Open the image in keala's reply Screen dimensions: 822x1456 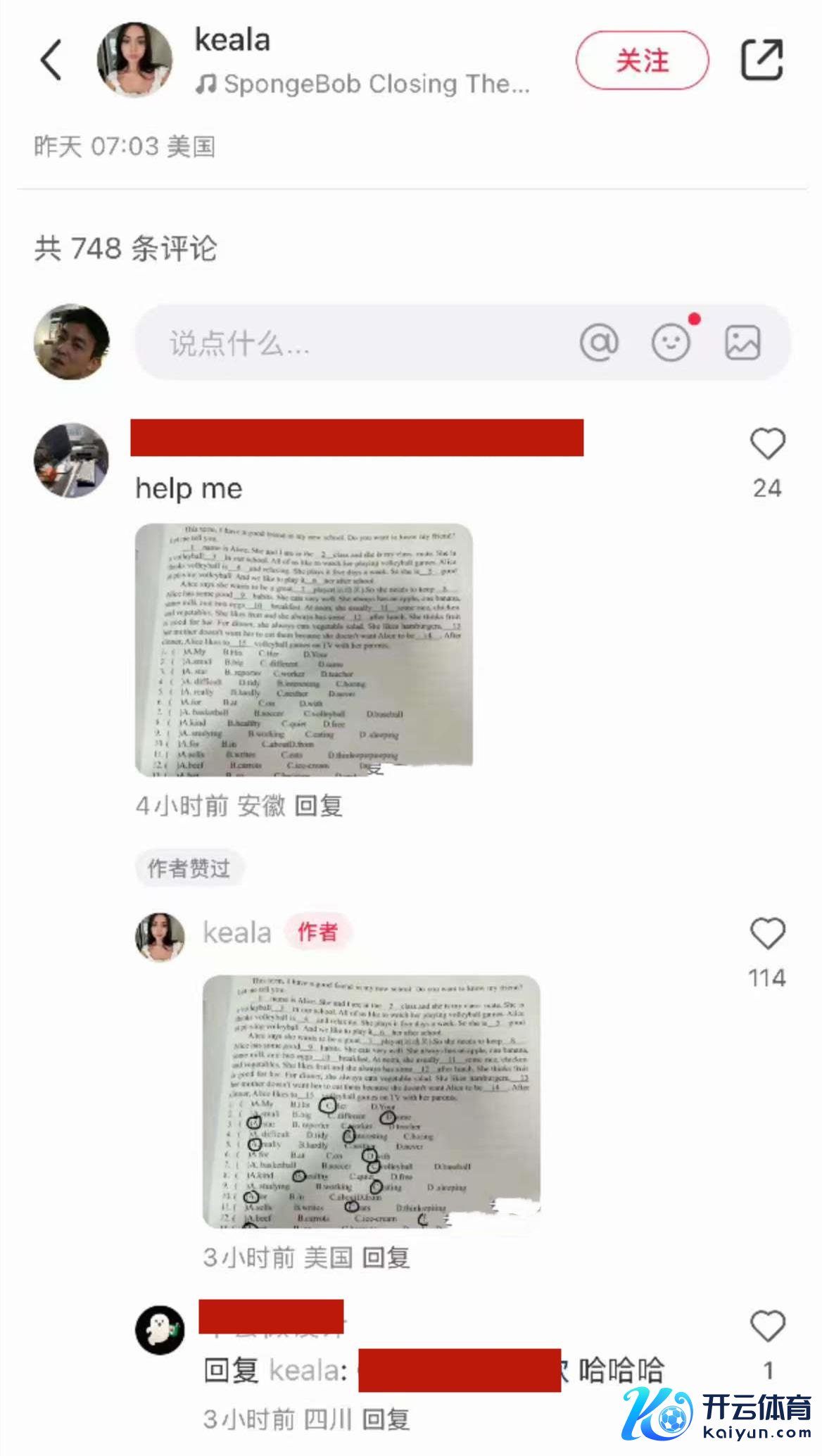[x=371, y=1101]
